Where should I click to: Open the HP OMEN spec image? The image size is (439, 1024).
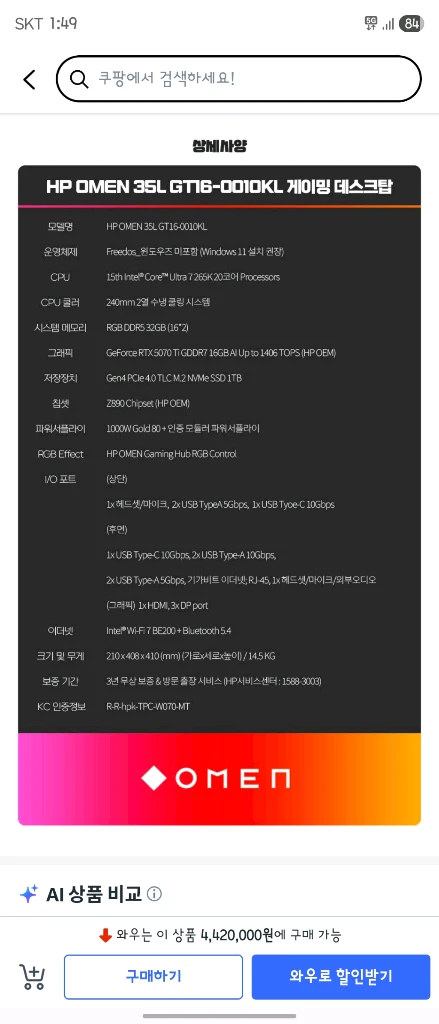tap(220, 495)
